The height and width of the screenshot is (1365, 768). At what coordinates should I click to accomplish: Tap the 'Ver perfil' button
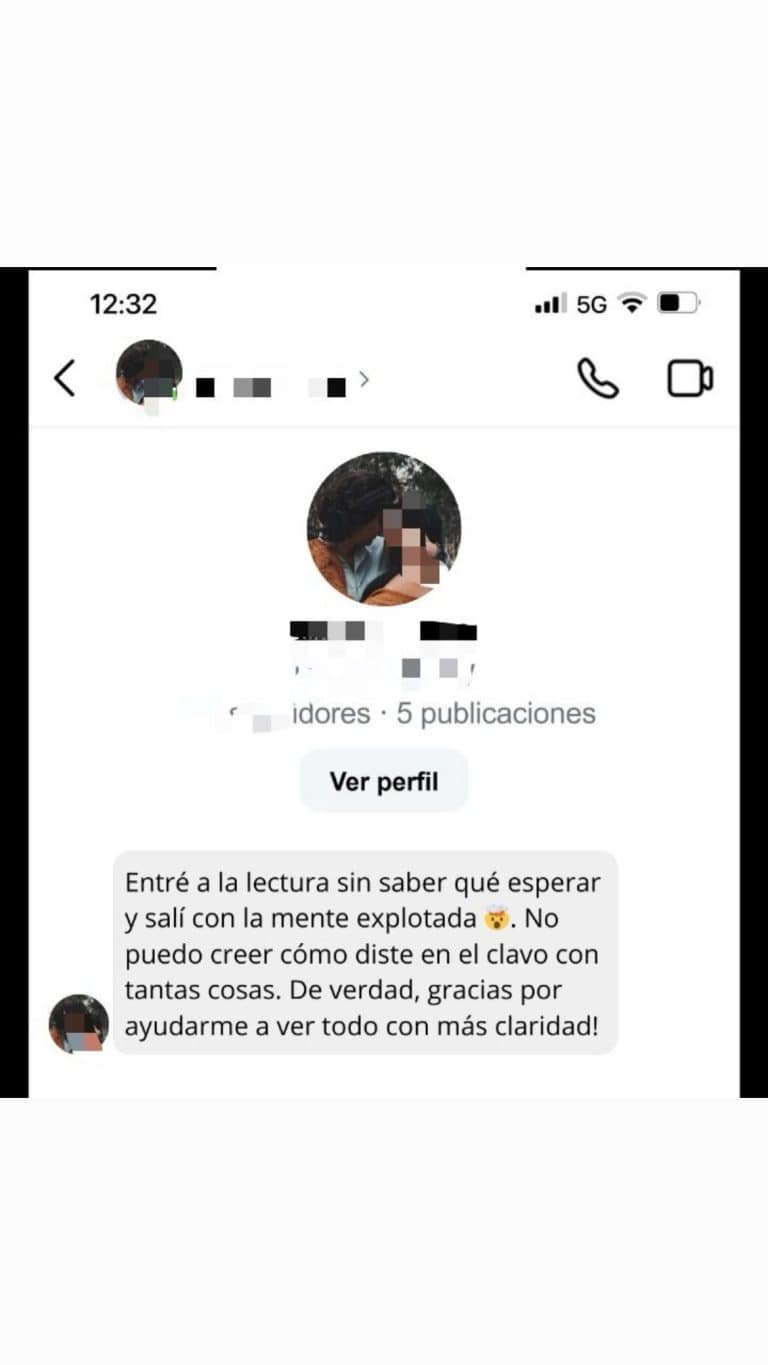point(384,781)
